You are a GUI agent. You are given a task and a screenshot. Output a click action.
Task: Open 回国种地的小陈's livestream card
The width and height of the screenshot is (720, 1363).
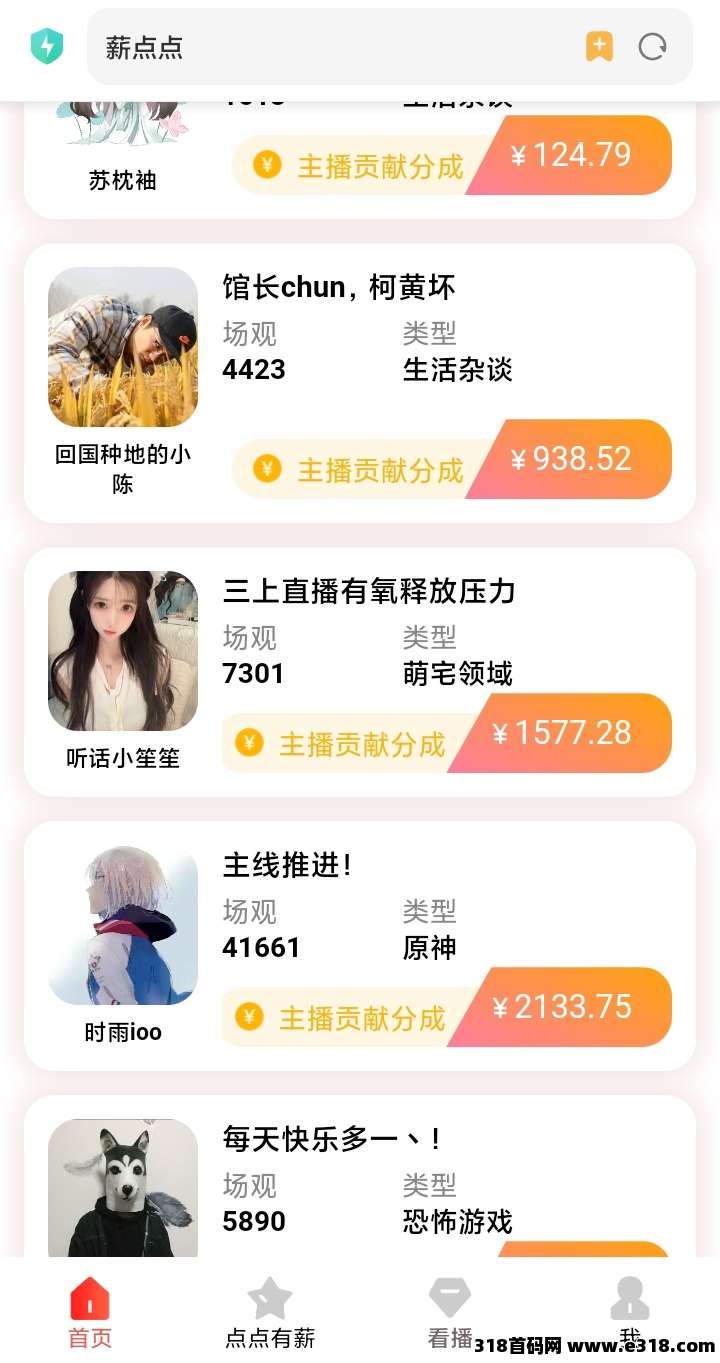pyautogui.click(x=359, y=382)
